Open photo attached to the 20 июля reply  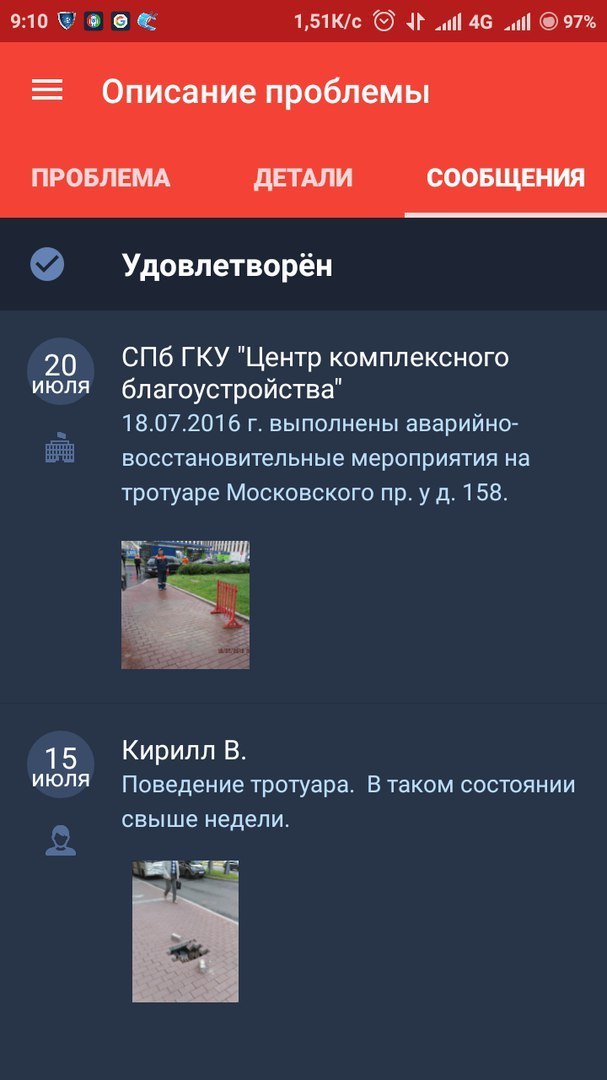tap(185, 604)
